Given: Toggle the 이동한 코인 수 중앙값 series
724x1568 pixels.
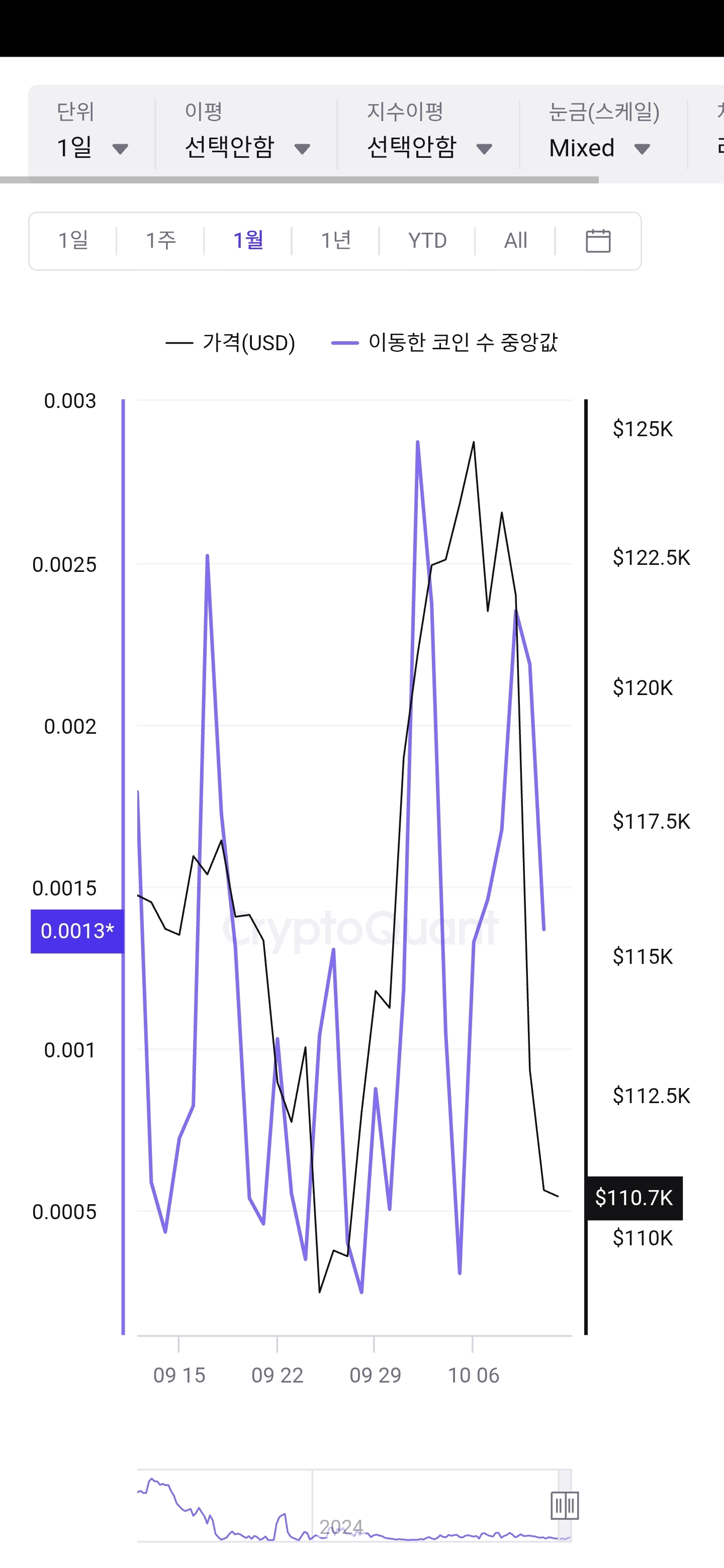Looking at the screenshot, I should click(444, 343).
